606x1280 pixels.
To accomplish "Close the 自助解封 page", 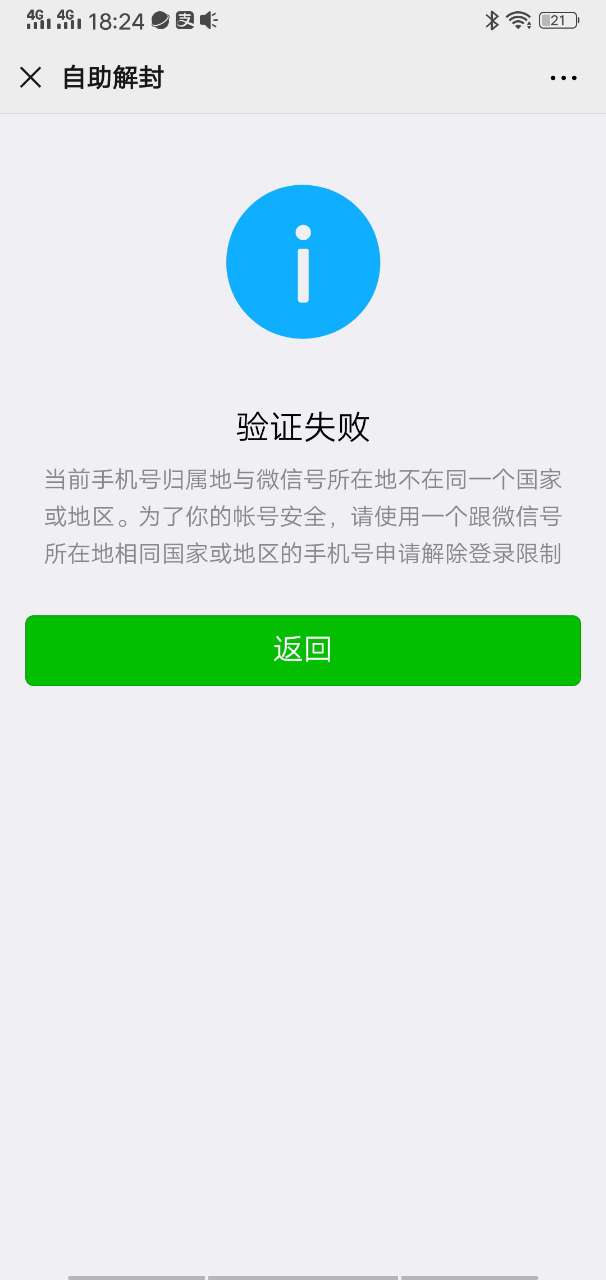I will click(x=31, y=78).
